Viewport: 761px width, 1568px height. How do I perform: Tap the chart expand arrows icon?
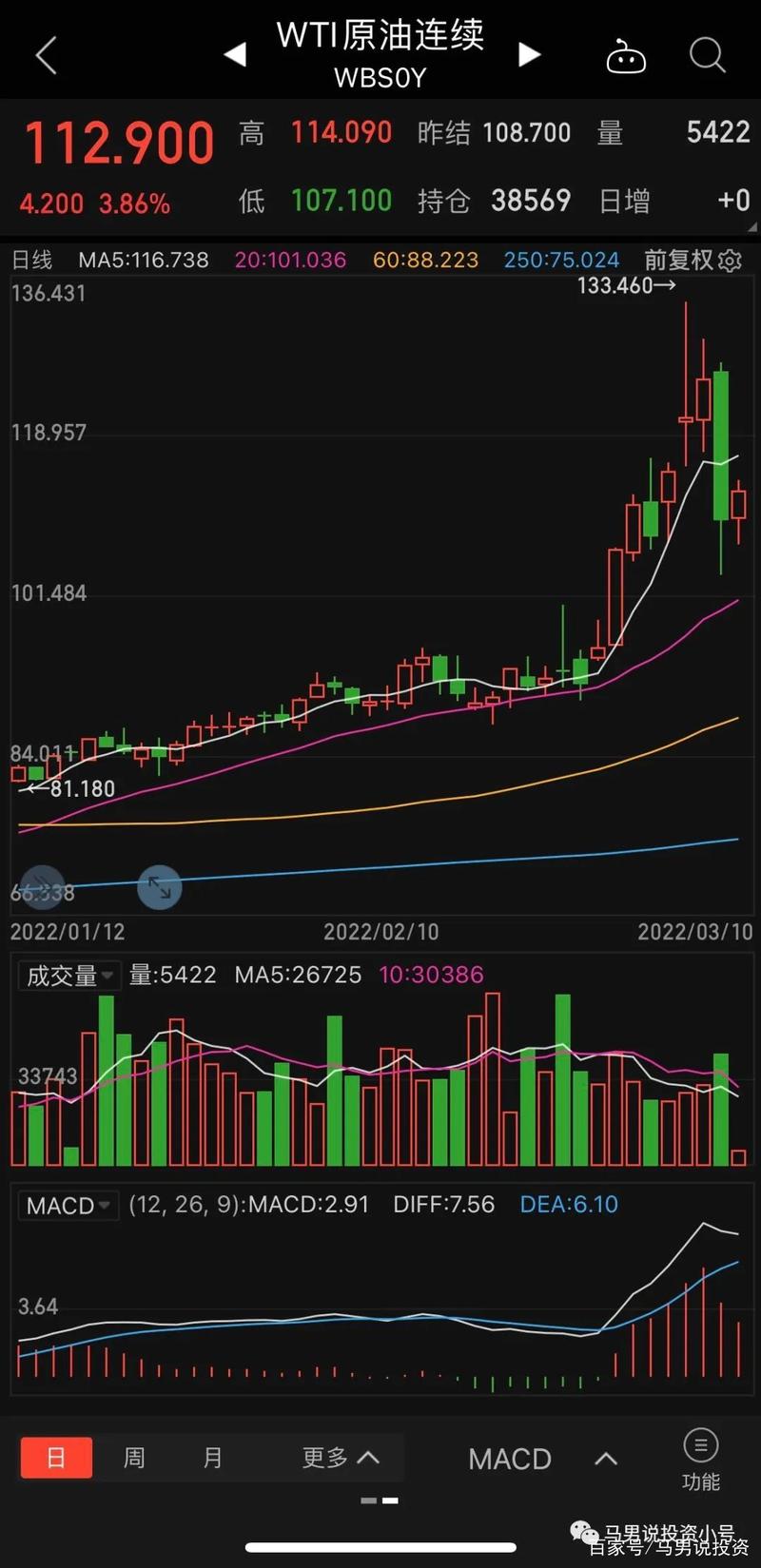coord(160,887)
